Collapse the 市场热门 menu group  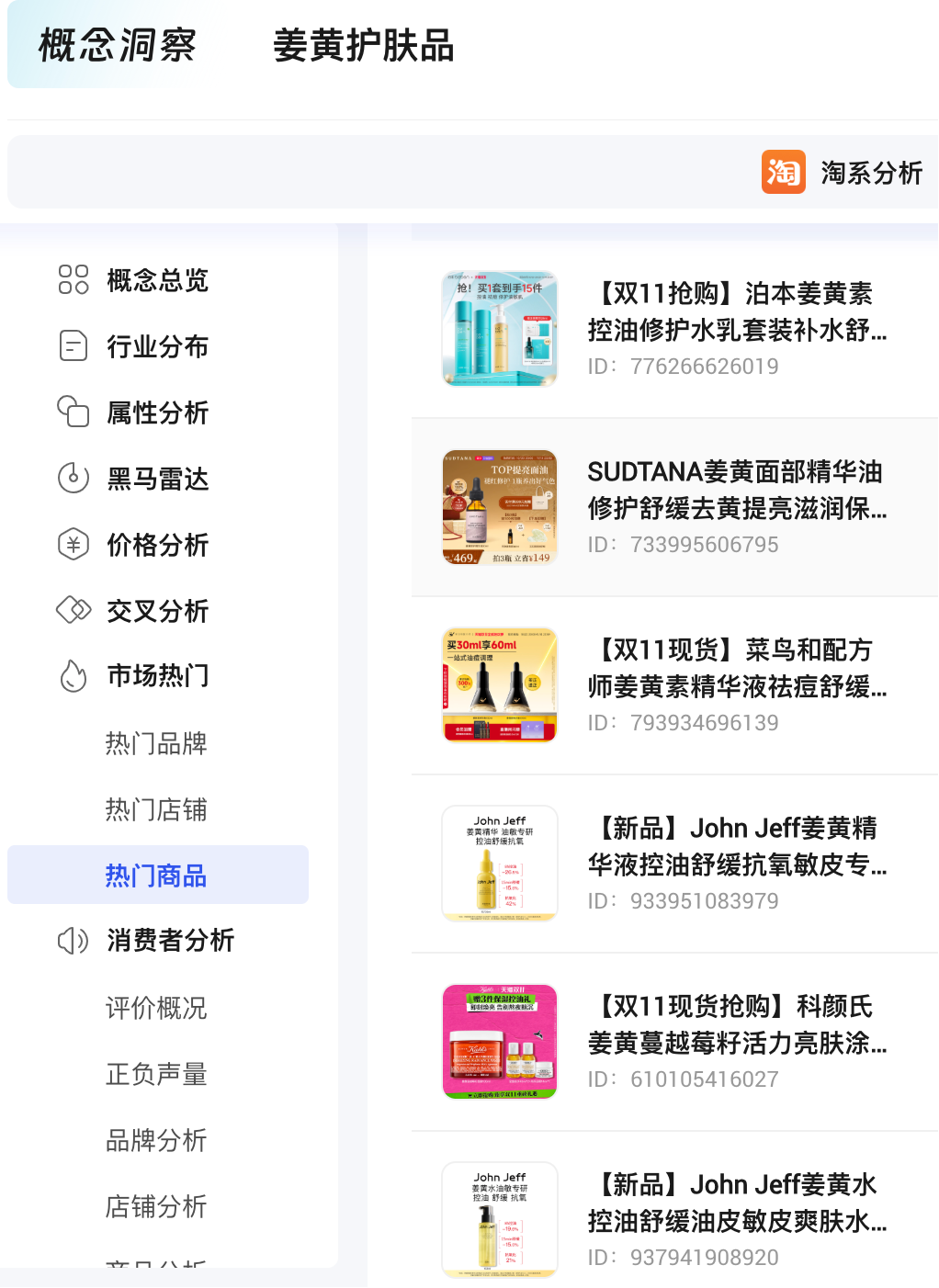click(x=157, y=676)
